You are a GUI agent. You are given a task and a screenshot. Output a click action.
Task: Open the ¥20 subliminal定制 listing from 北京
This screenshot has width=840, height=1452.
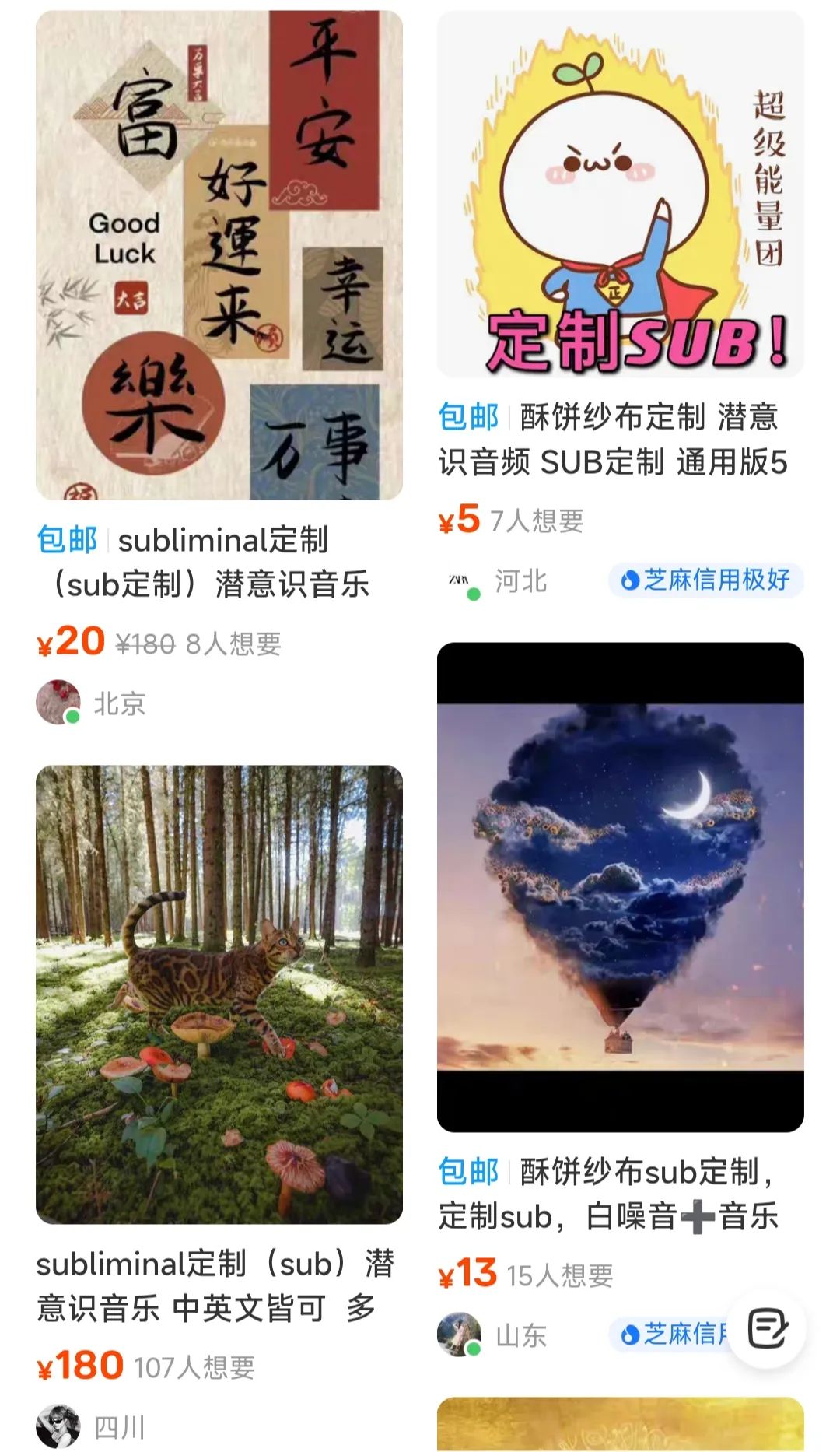pos(219,255)
